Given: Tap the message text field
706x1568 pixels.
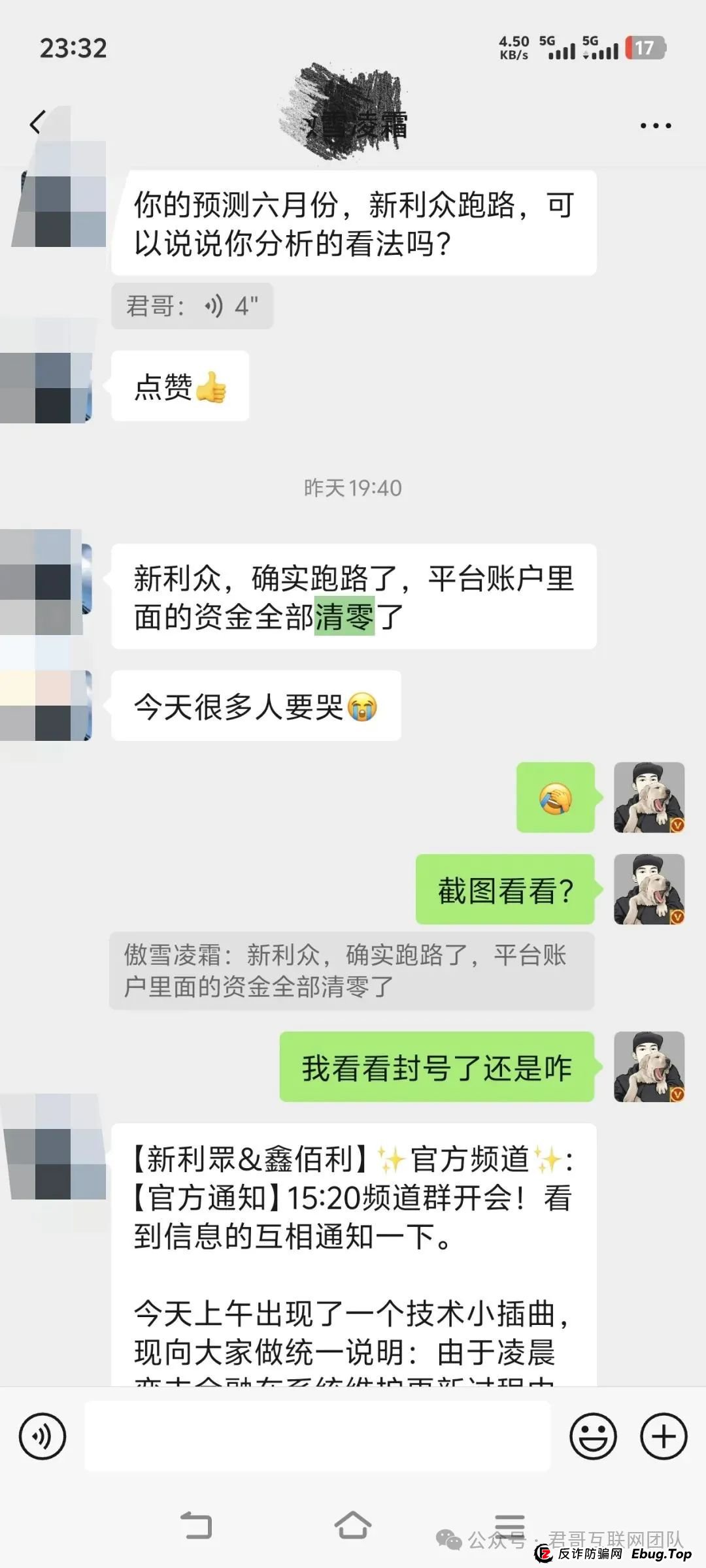Looking at the screenshot, I should pyautogui.click(x=317, y=1437).
